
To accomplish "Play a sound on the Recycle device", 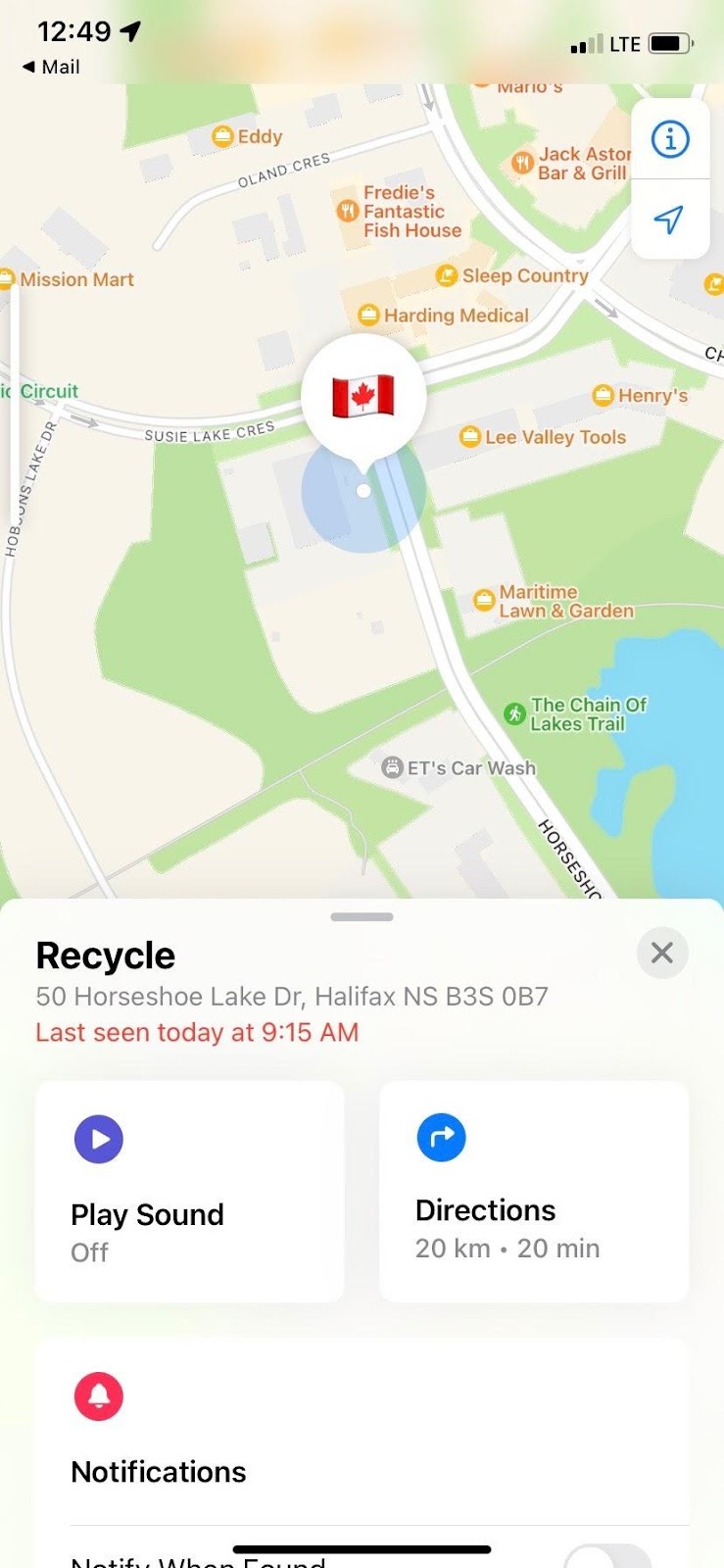I will click(x=189, y=1191).
